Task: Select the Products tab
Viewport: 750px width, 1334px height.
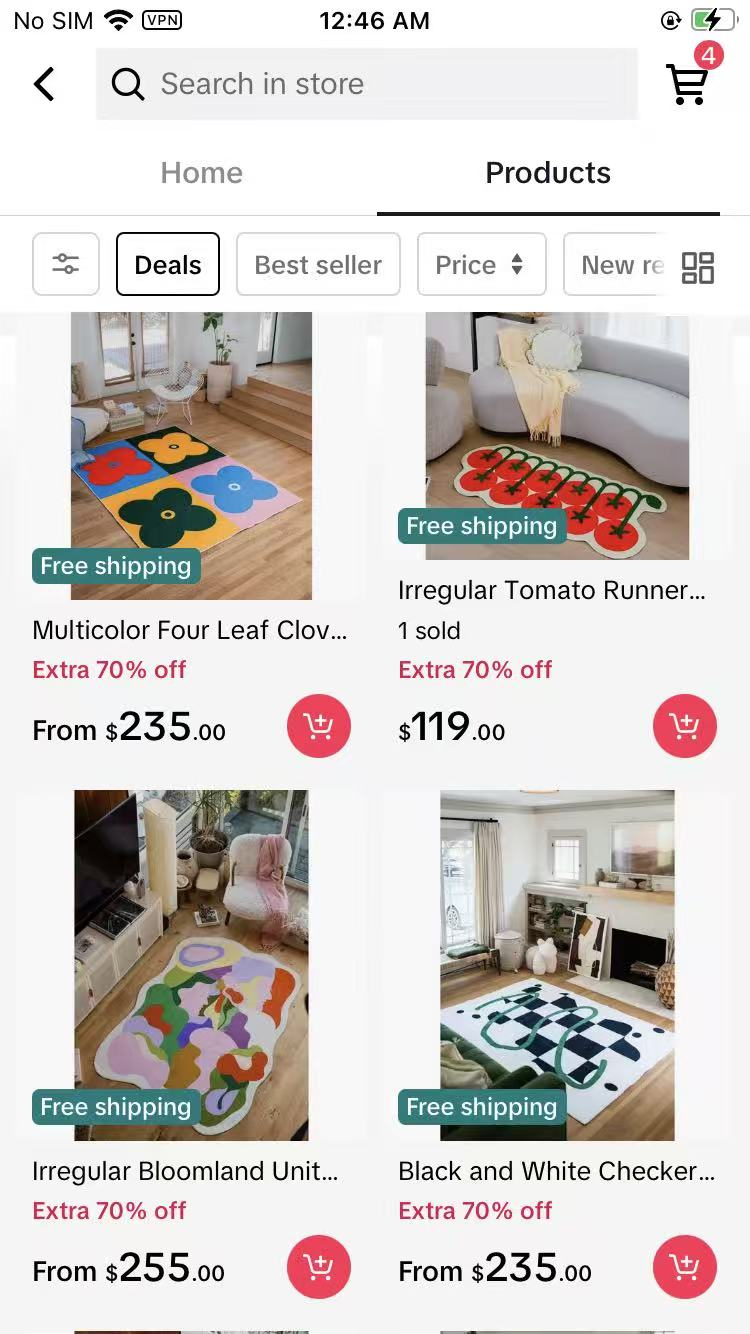Action: click(x=548, y=172)
